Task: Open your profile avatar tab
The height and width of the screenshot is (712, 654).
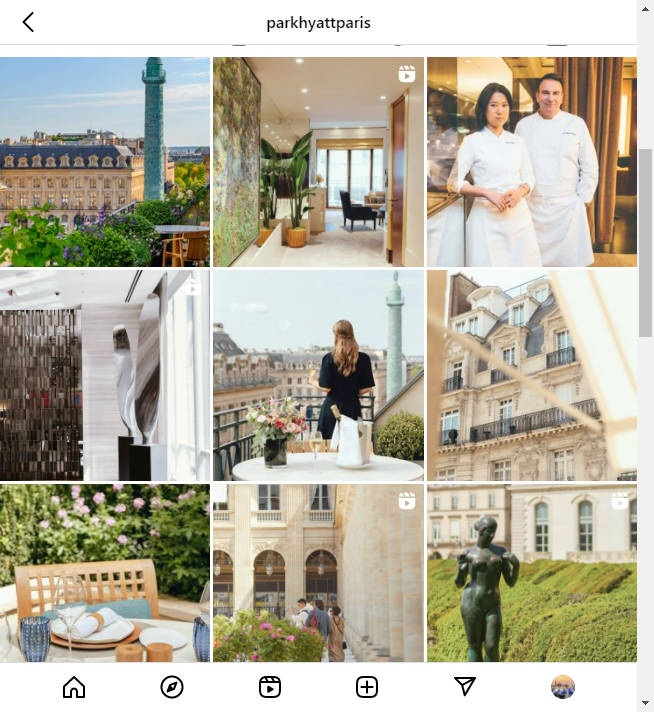Action: pyautogui.click(x=563, y=687)
